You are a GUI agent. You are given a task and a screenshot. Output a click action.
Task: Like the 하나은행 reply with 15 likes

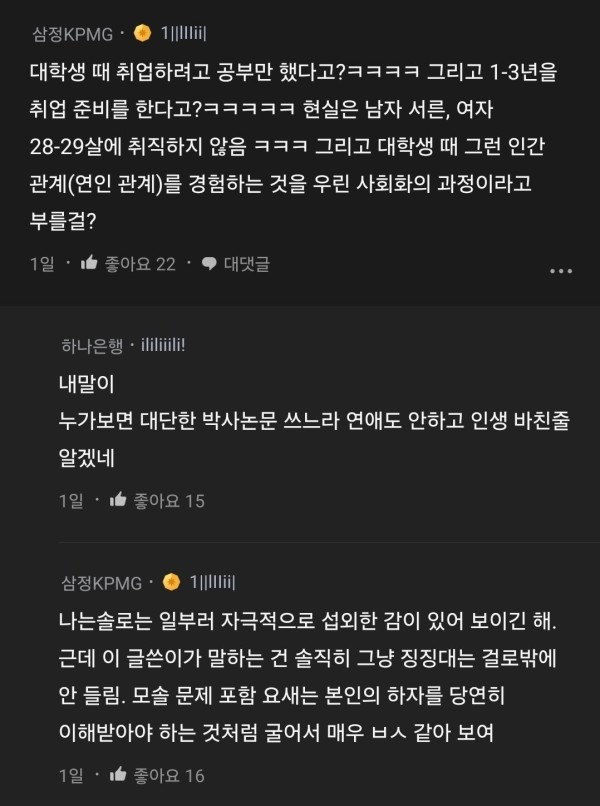[x=118, y=500]
